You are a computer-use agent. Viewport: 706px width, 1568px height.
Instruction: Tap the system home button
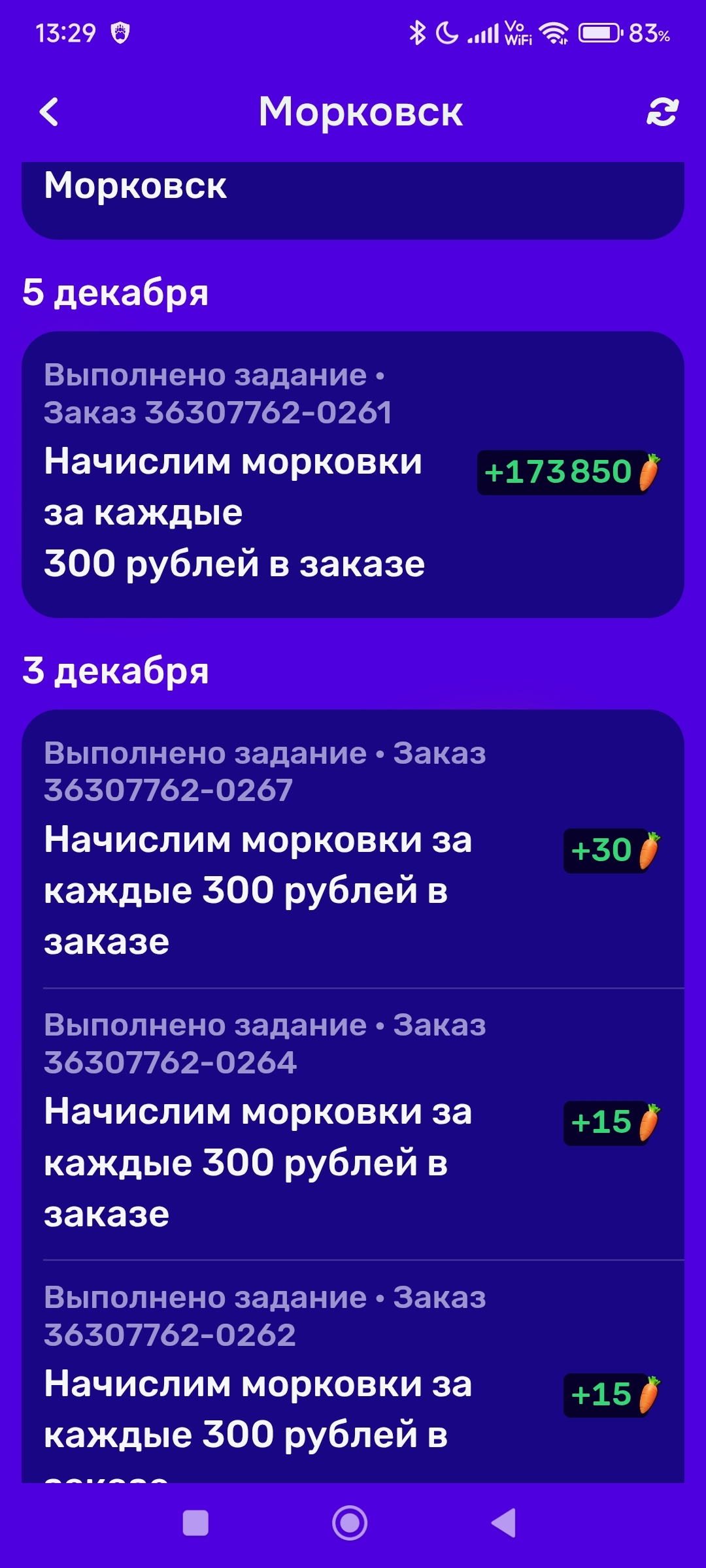coord(350,1523)
